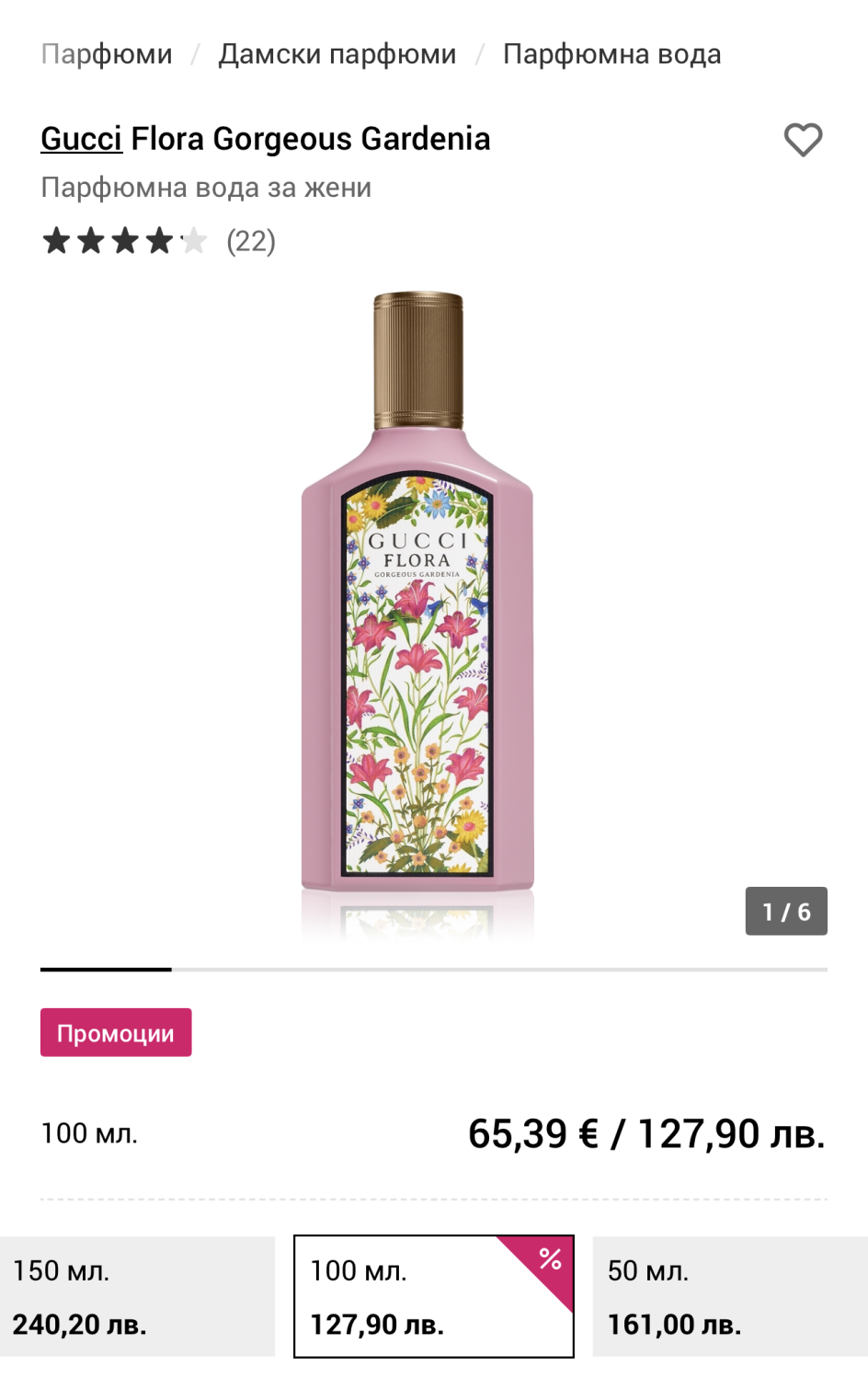This screenshot has height=1390, width=868.
Task: Open Парфюмна вода breadcrumb
Action: pos(611,54)
